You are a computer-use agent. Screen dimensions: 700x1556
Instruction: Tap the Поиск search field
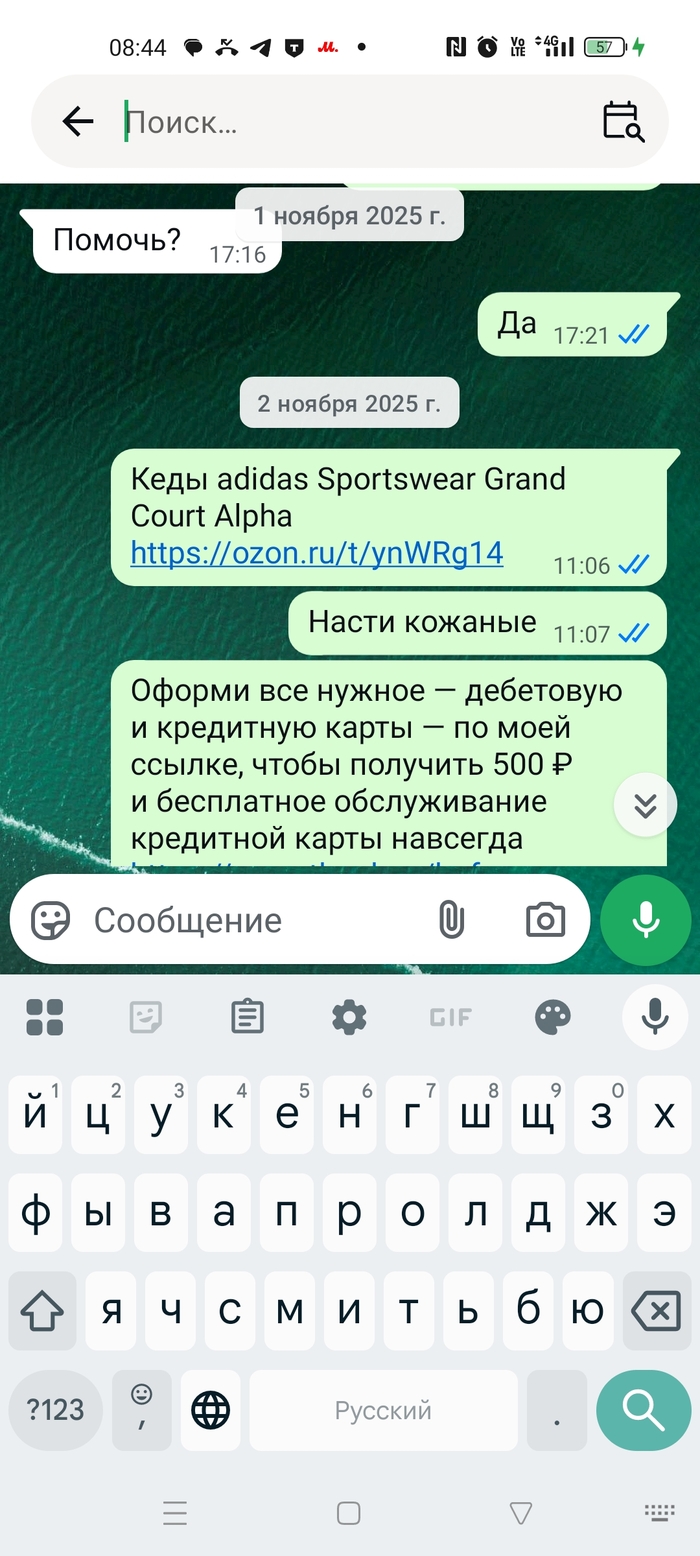(x=350, y=122)
